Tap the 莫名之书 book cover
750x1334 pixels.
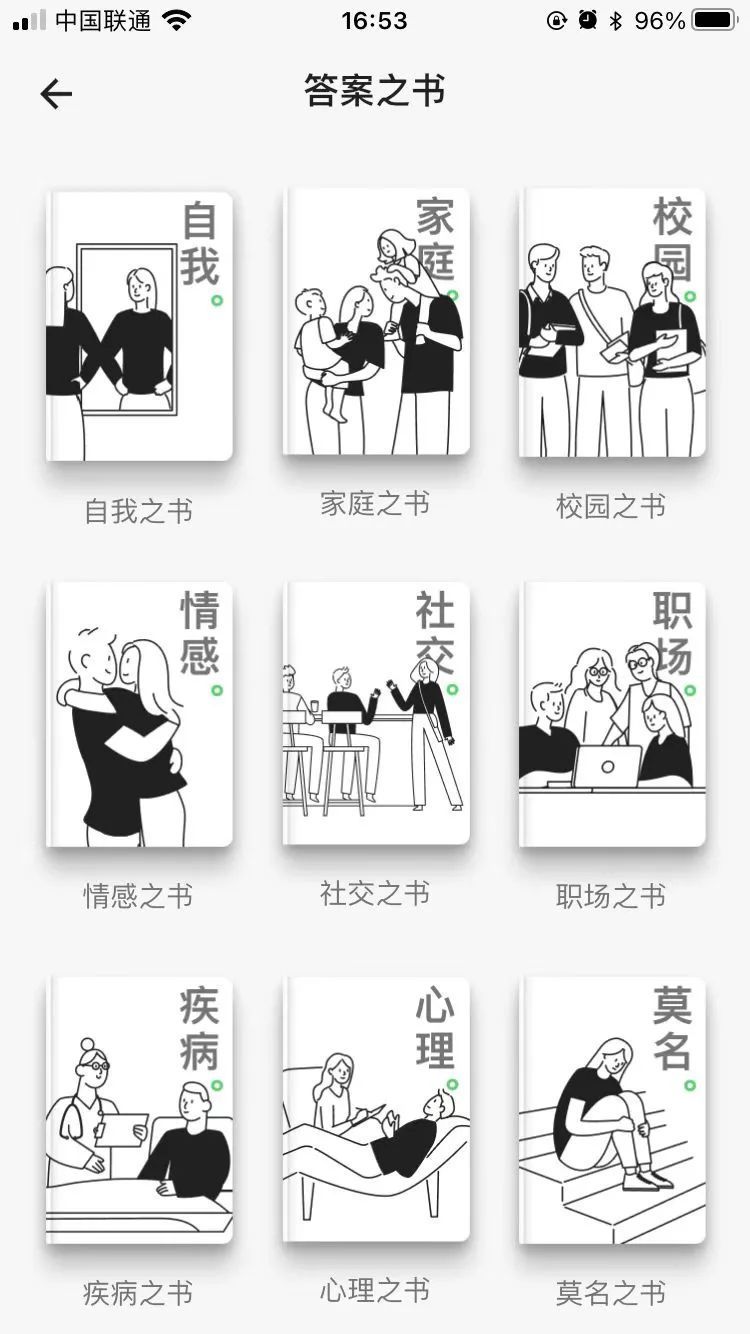[x=611, y=1110]
